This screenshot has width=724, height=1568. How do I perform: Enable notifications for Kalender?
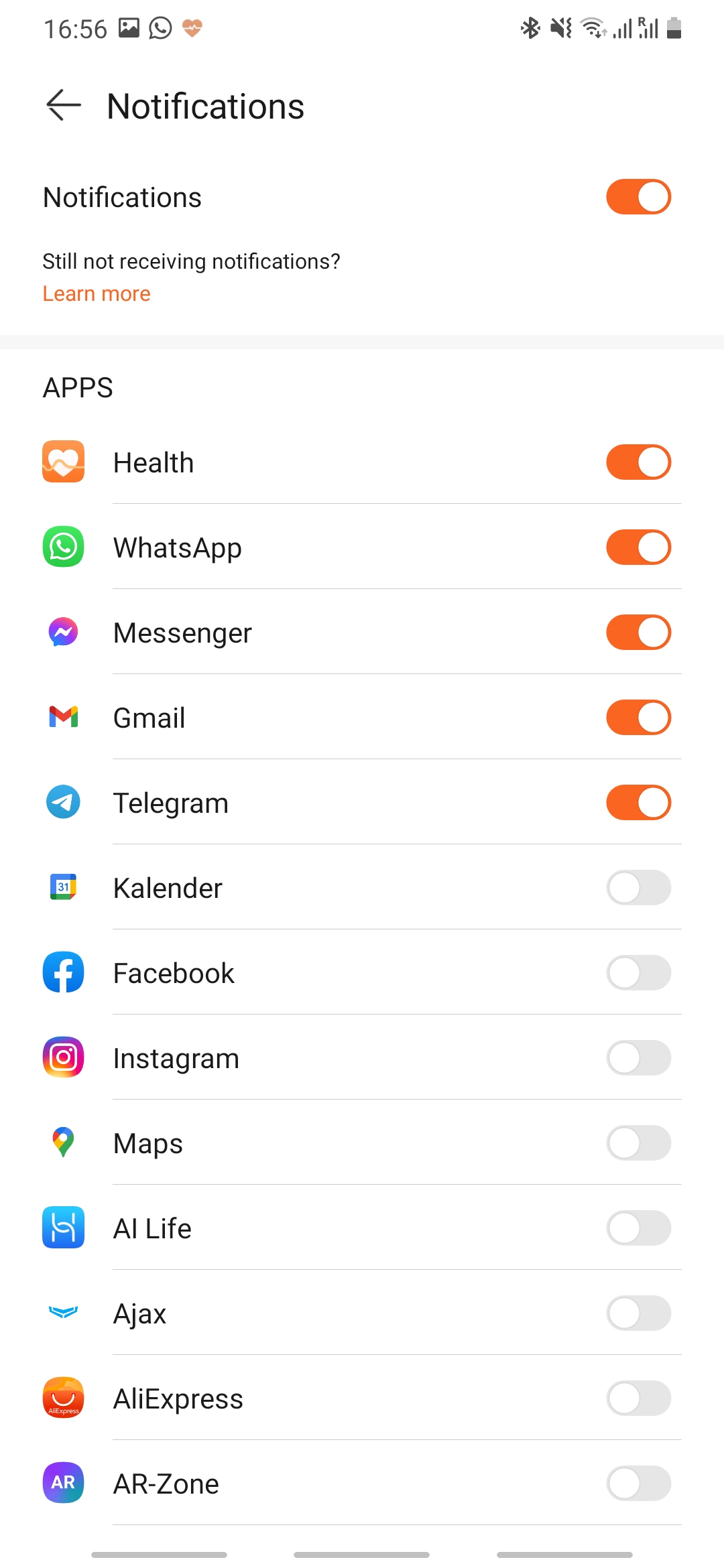tap(638, 888)
